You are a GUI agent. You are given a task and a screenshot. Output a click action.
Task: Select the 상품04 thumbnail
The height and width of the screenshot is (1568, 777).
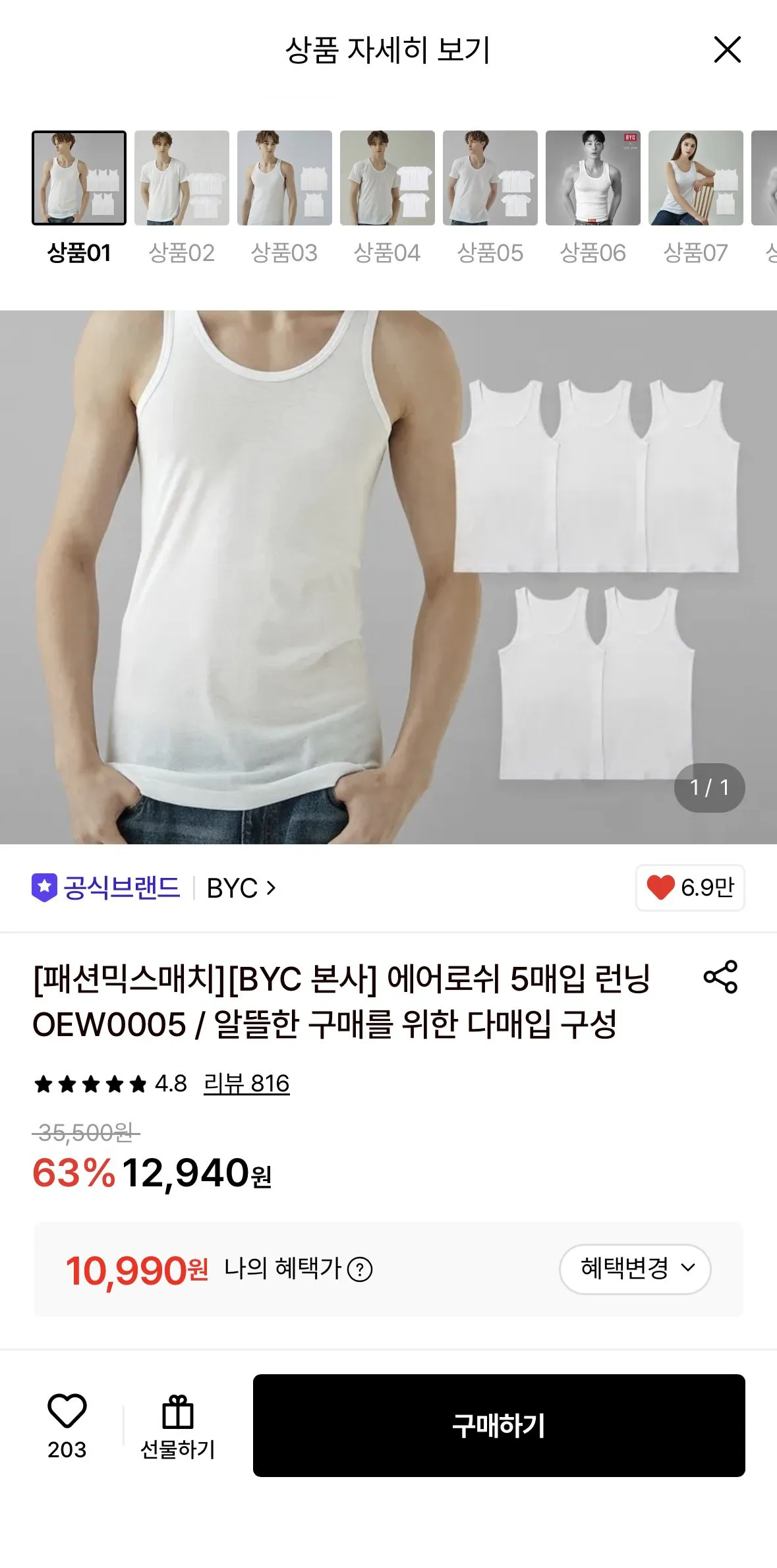pos(388,178)
